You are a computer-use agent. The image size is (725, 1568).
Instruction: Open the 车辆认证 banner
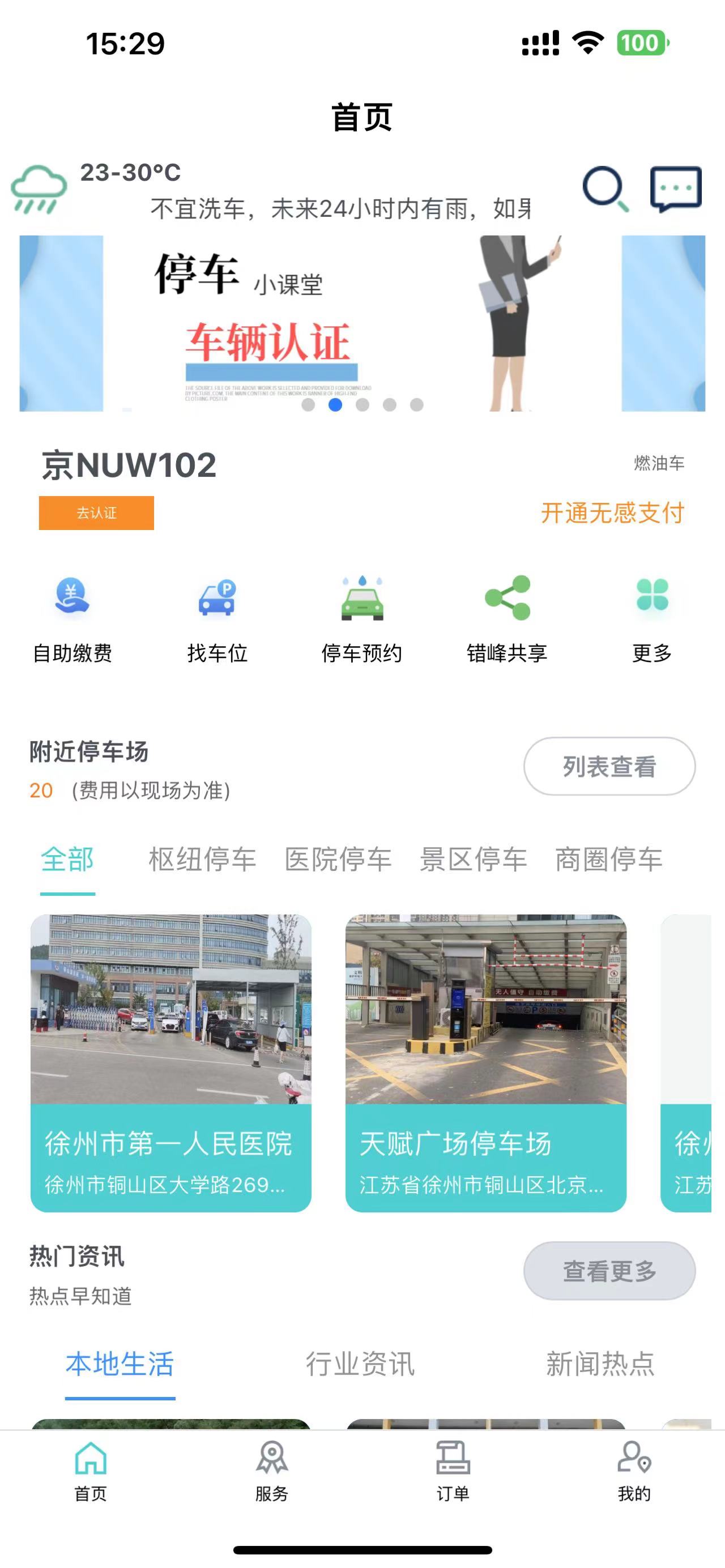point(361,323)
